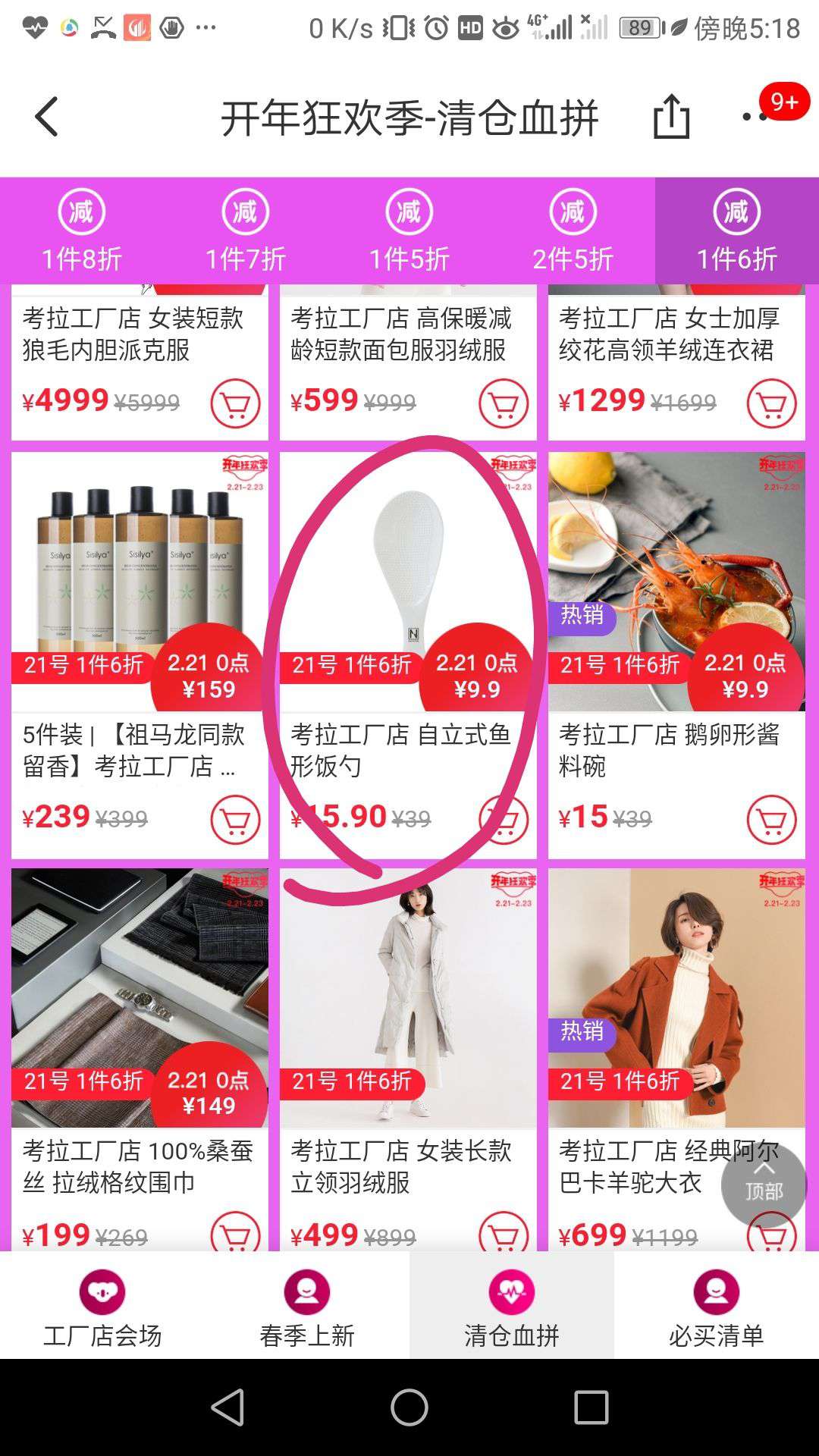Add the circled 鱼形饭勺 to cart
Image resolution: width=819 pixels, height=1456 pixels.
tap(504, 821)
